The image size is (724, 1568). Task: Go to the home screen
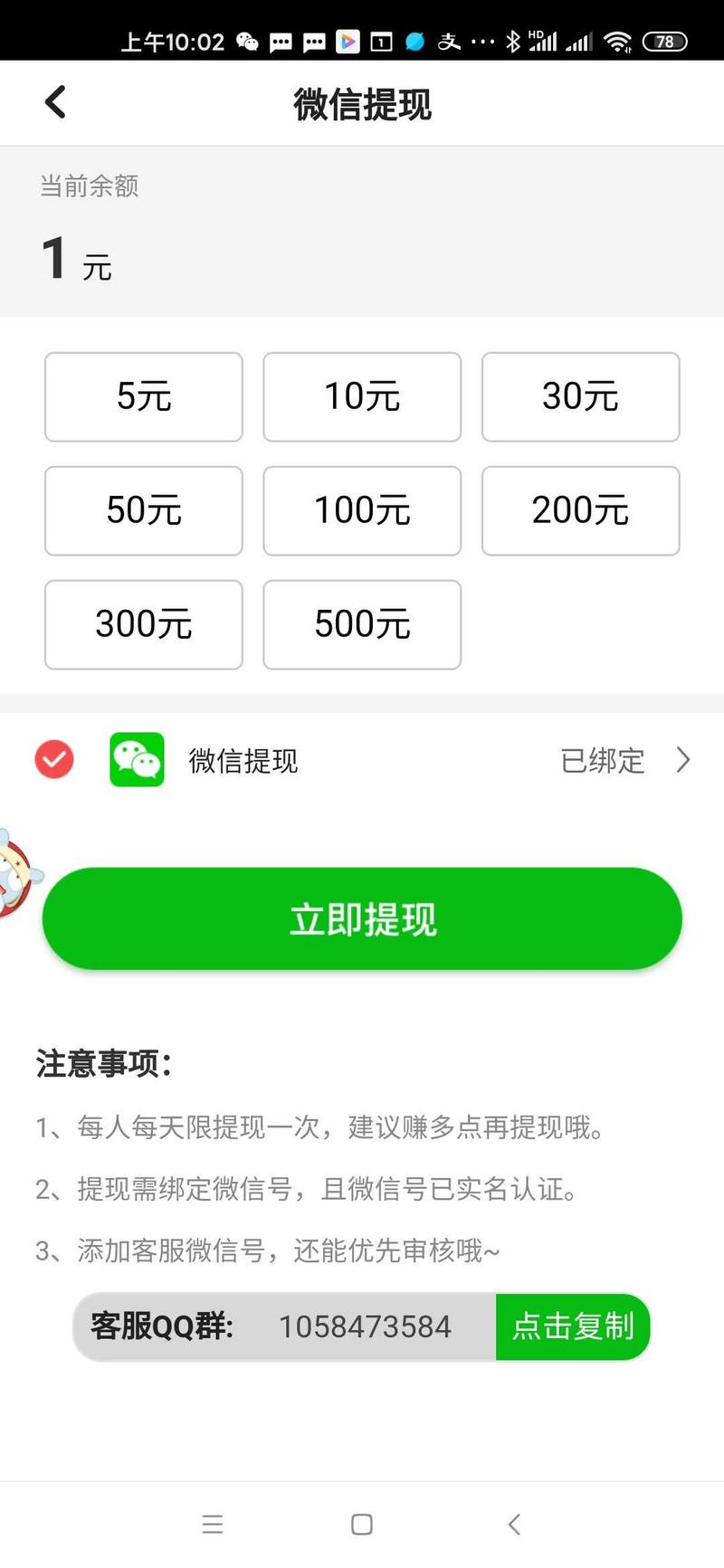pyautogui.click(x=362, y=1525)
